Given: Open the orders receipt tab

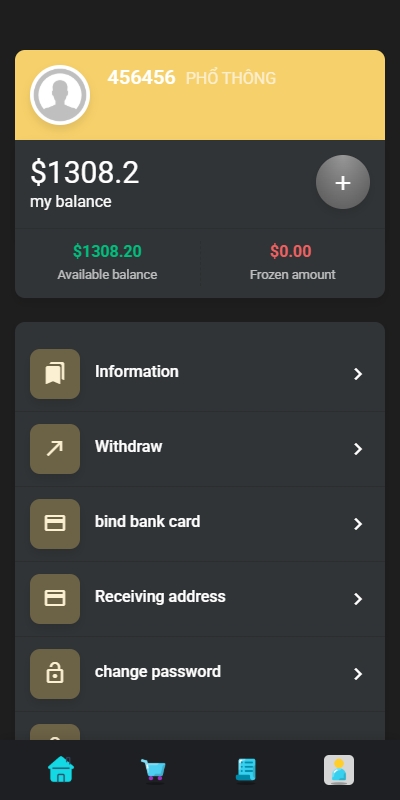Looking at the screenshot, I should tap(246, 769).
